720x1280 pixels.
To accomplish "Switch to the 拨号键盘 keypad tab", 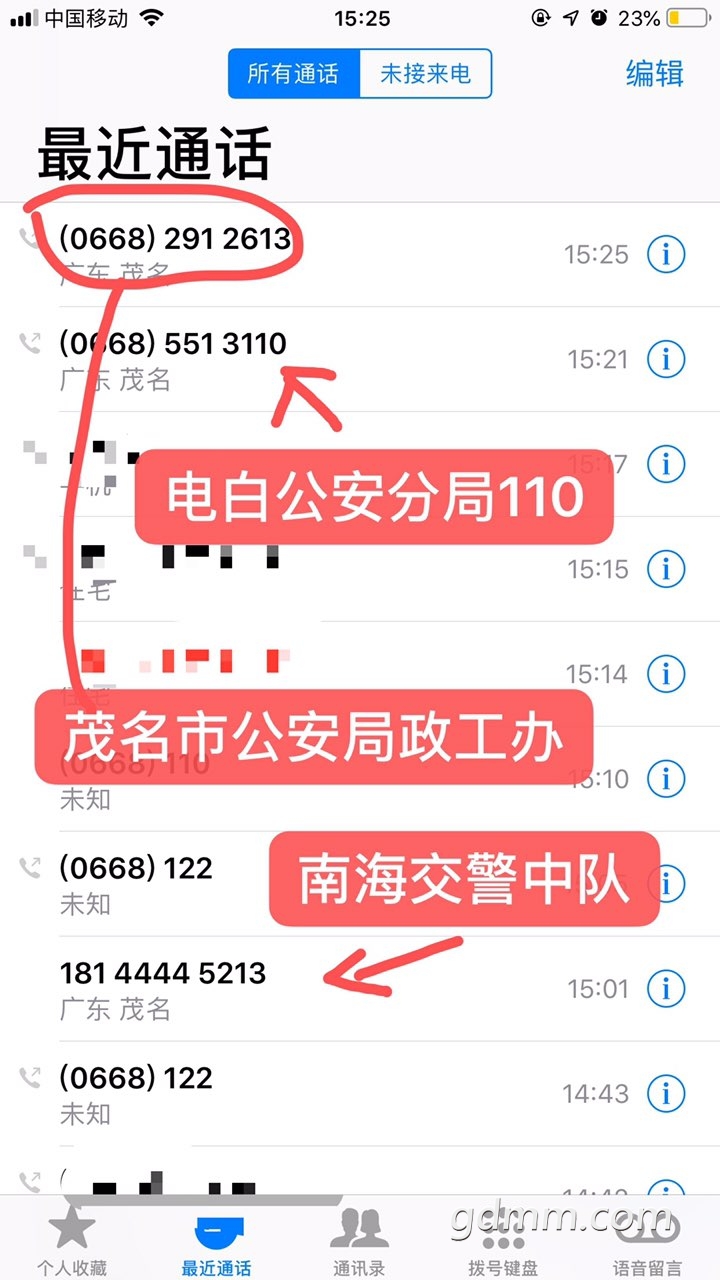I will click(x=503, y=1240).
